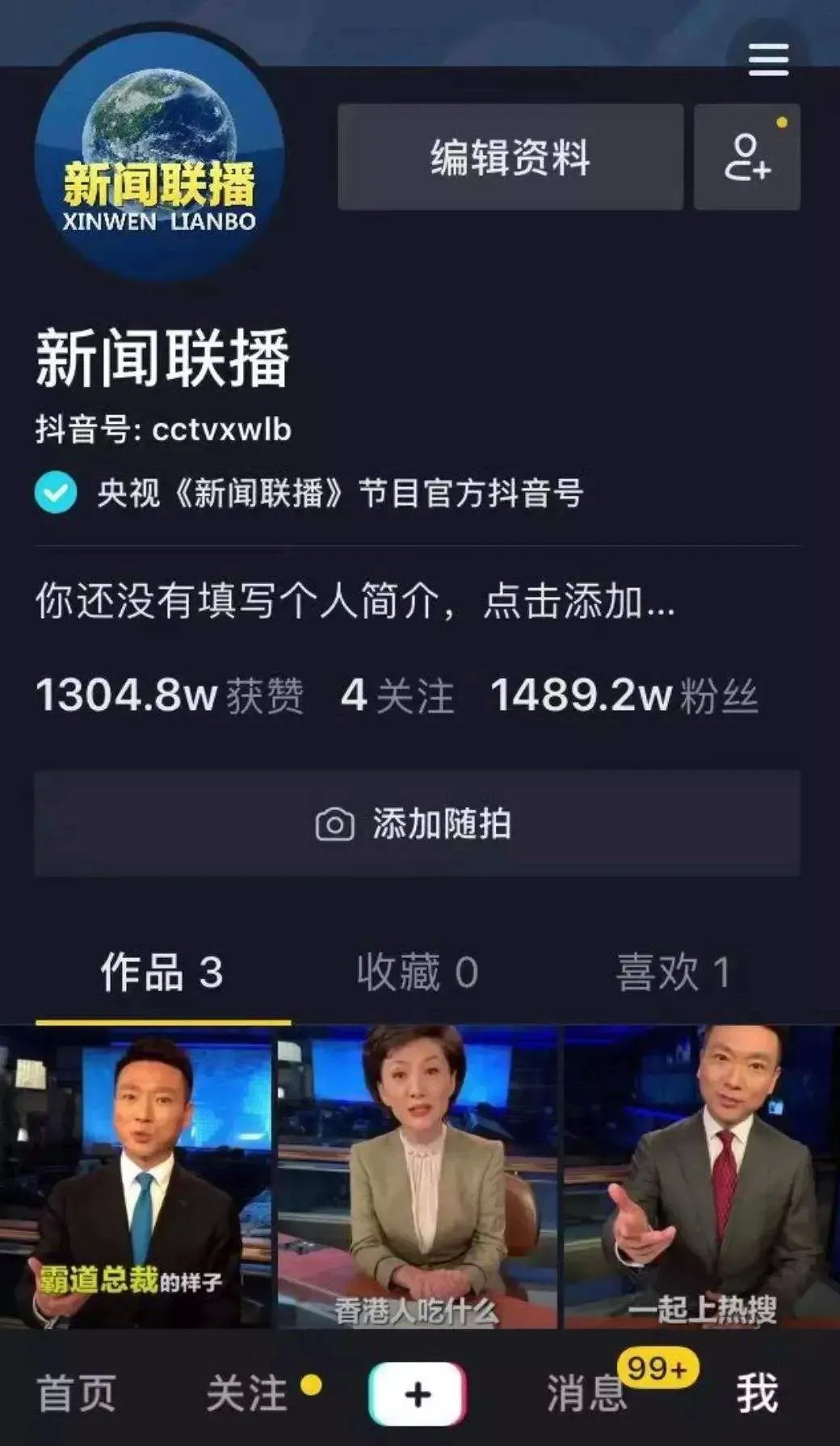Viewport: 840px width, 1446px height.
Task: Switch to the 收藏 tab
Action: pos(418,972)
